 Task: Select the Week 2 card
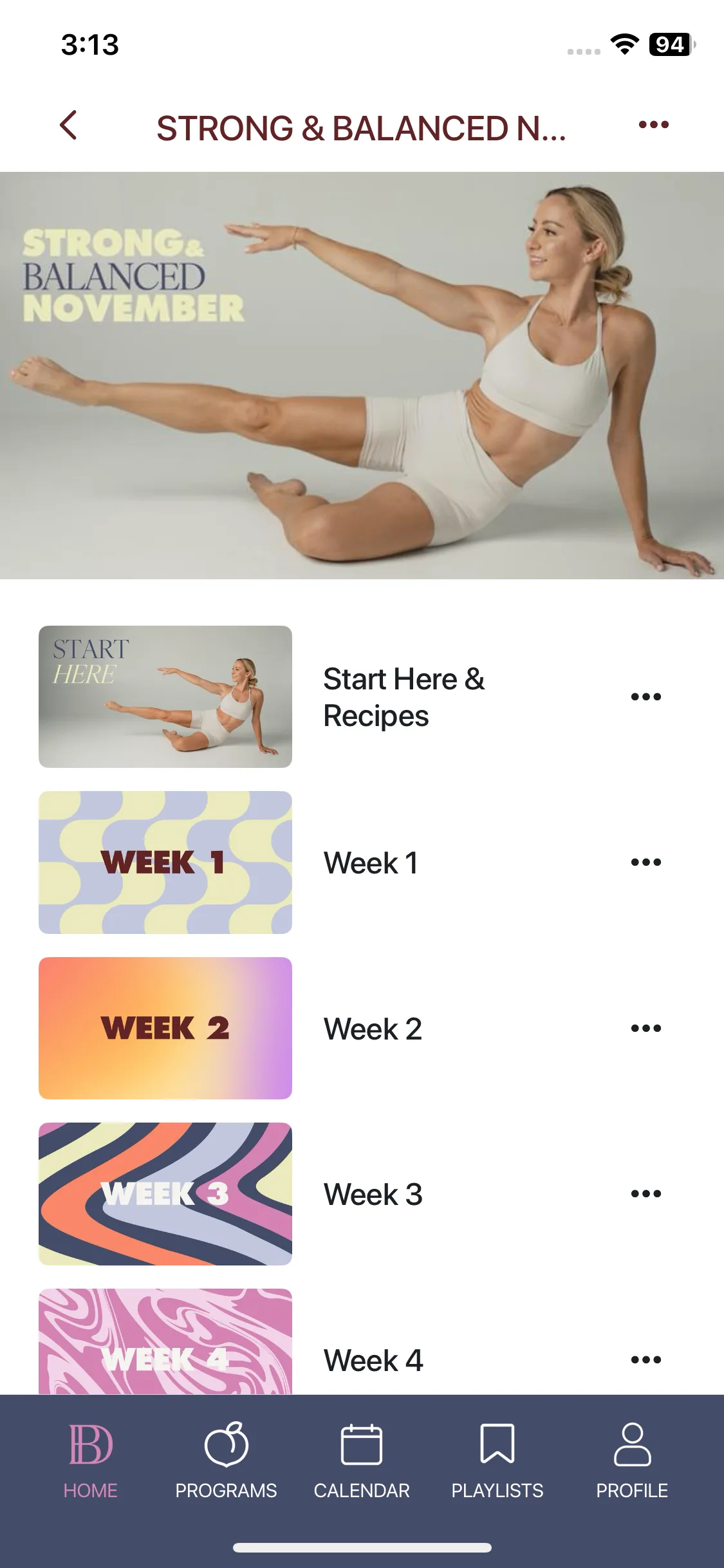[165, 1028]
